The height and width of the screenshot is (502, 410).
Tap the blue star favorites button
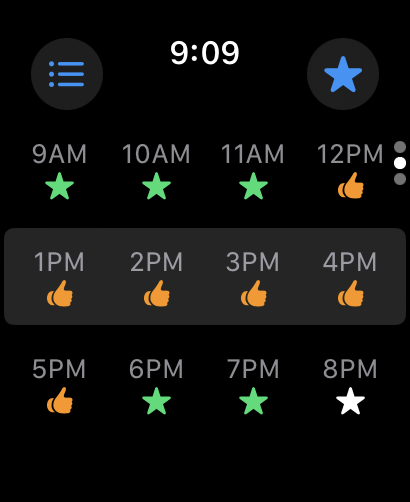(x=343, y=74)
